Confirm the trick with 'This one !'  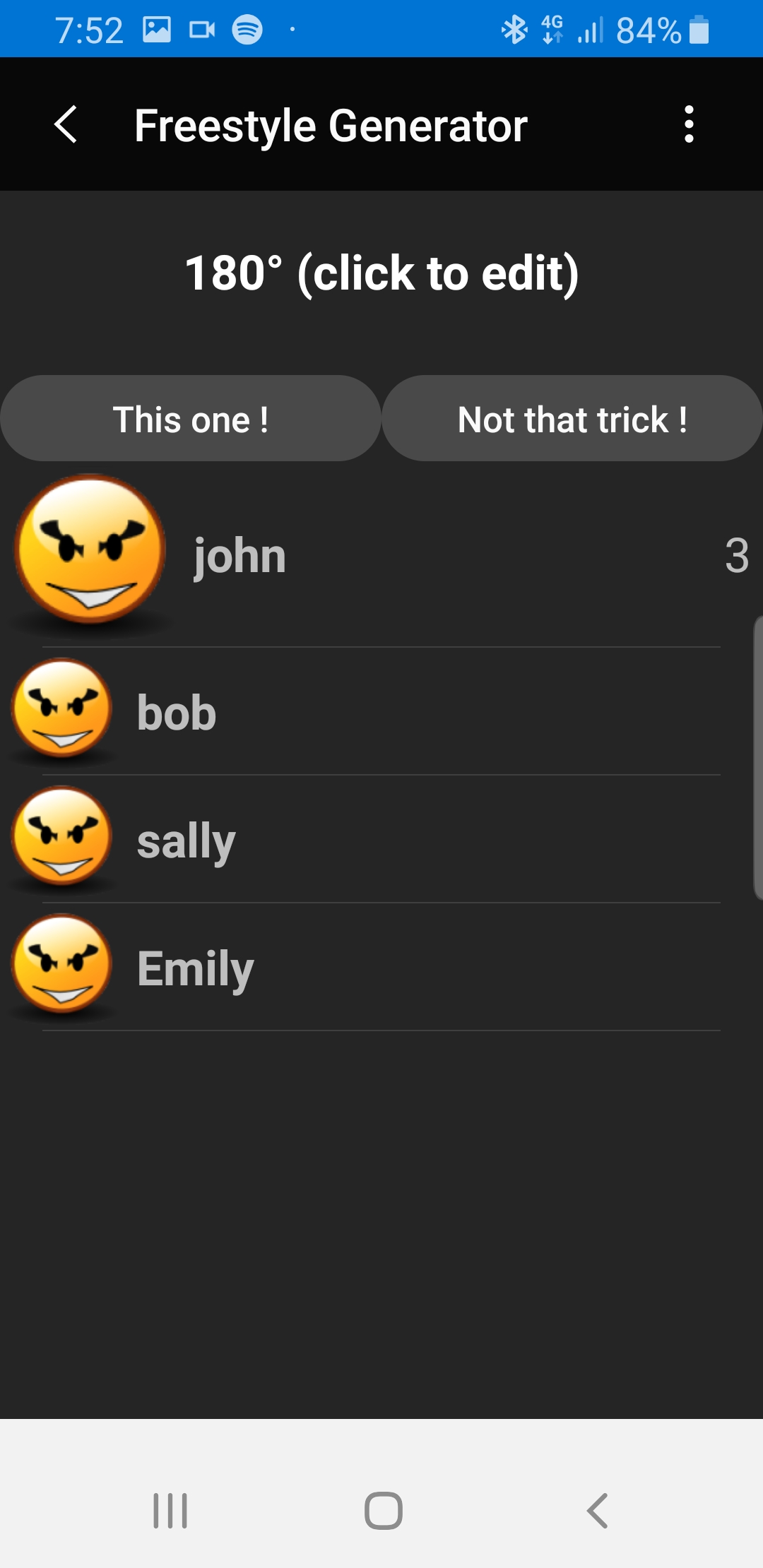point(191,419)
